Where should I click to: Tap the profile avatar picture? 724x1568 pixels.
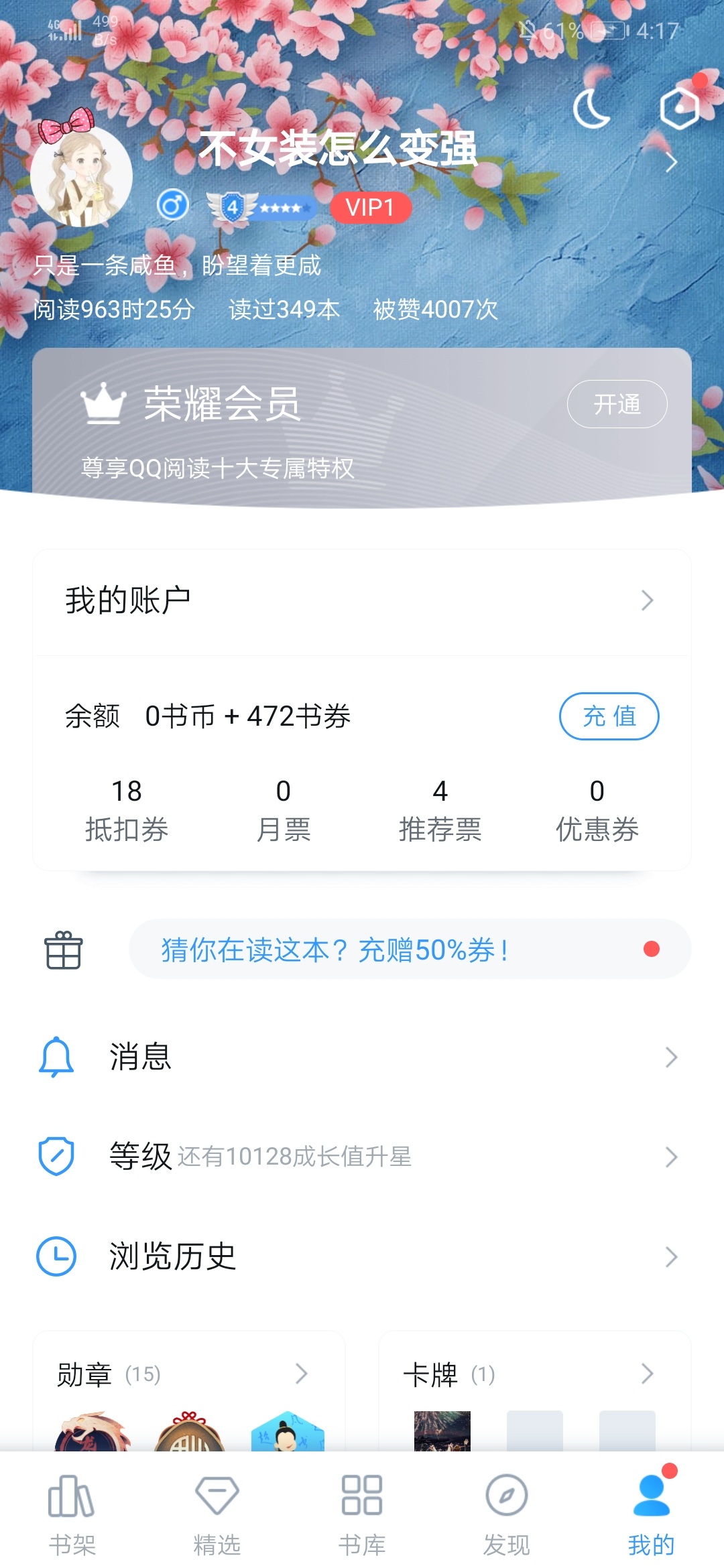[x=81, y=177]
